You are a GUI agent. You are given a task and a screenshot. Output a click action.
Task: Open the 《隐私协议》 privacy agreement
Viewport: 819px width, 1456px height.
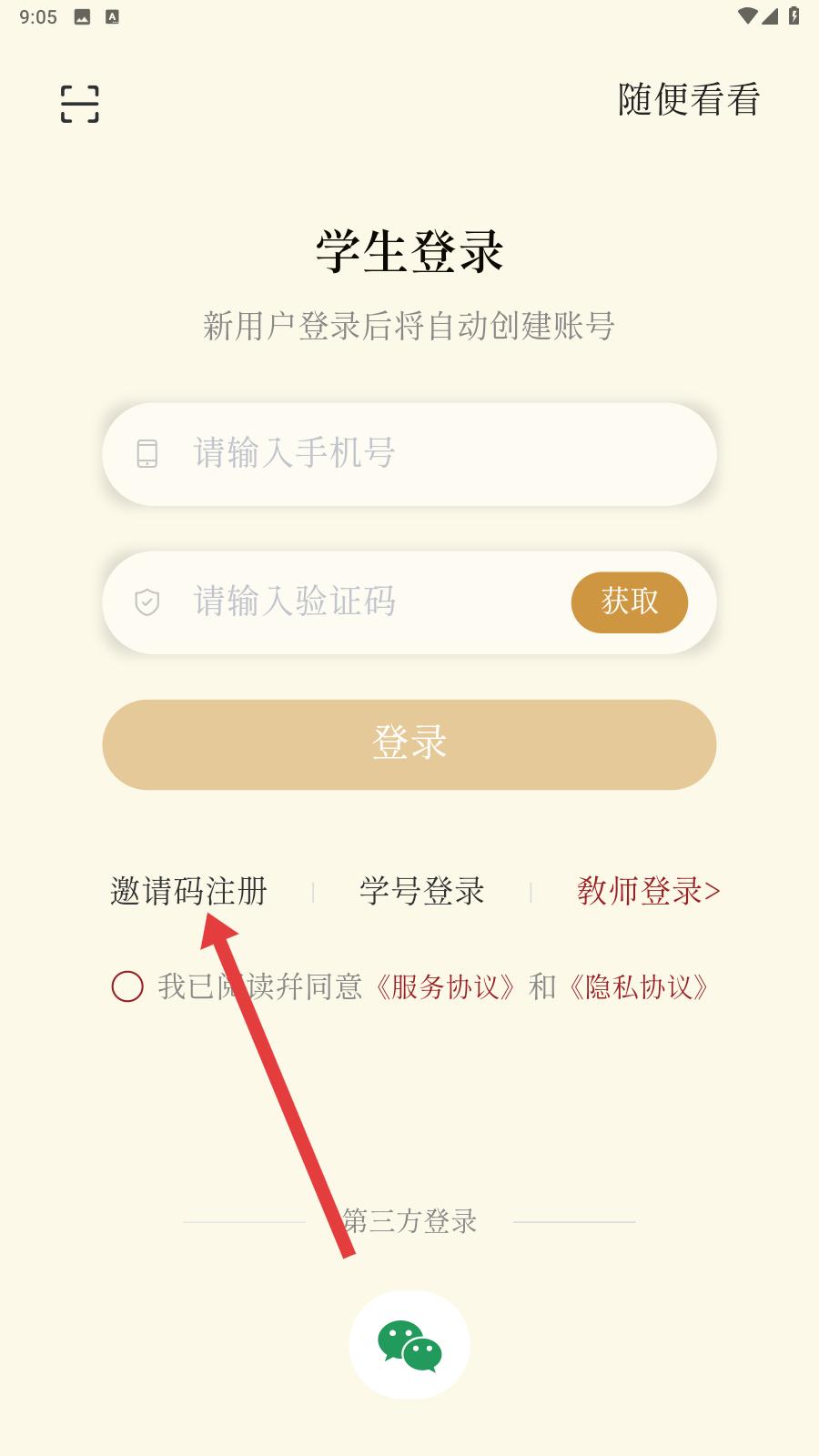pos(640,986)
